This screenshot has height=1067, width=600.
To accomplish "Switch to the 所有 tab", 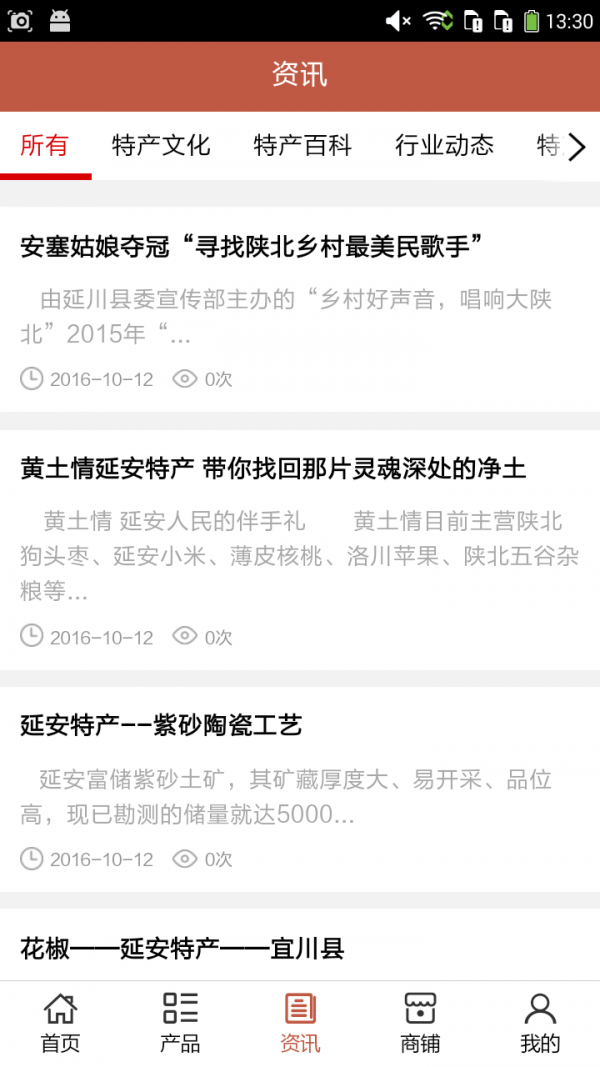I will coord(45,146).
